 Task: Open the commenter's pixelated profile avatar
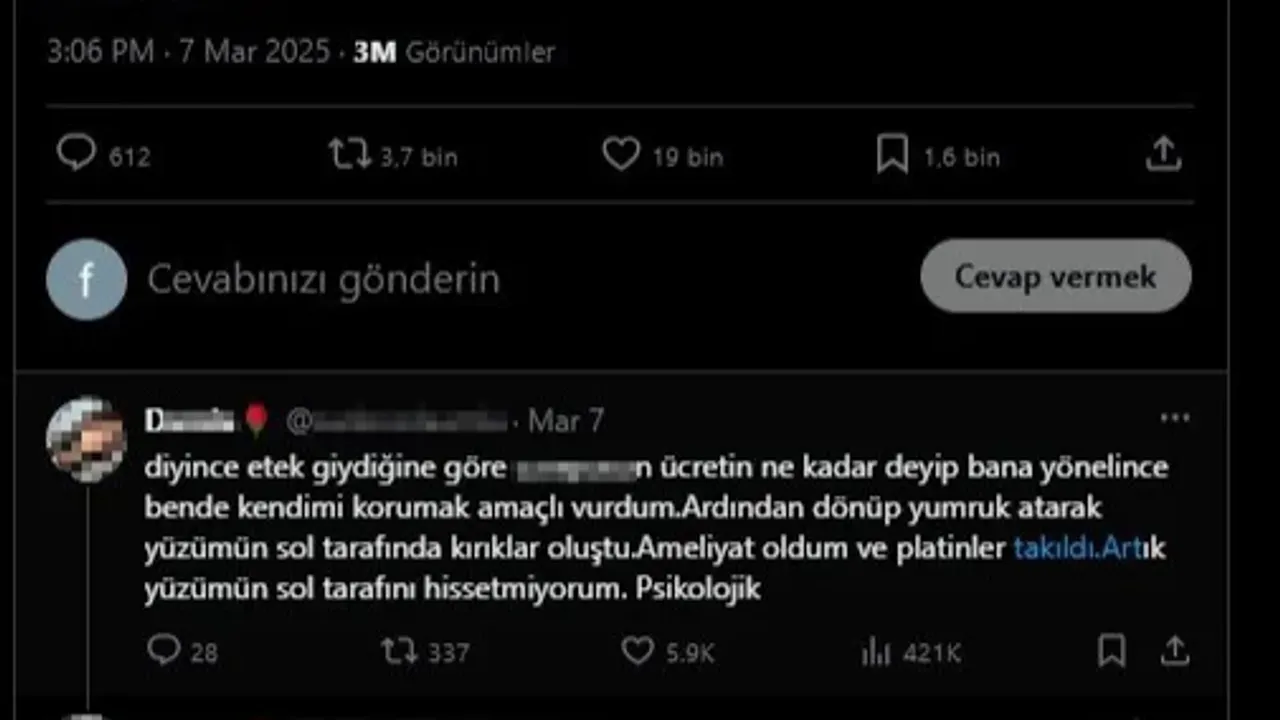tap(86, 440)
